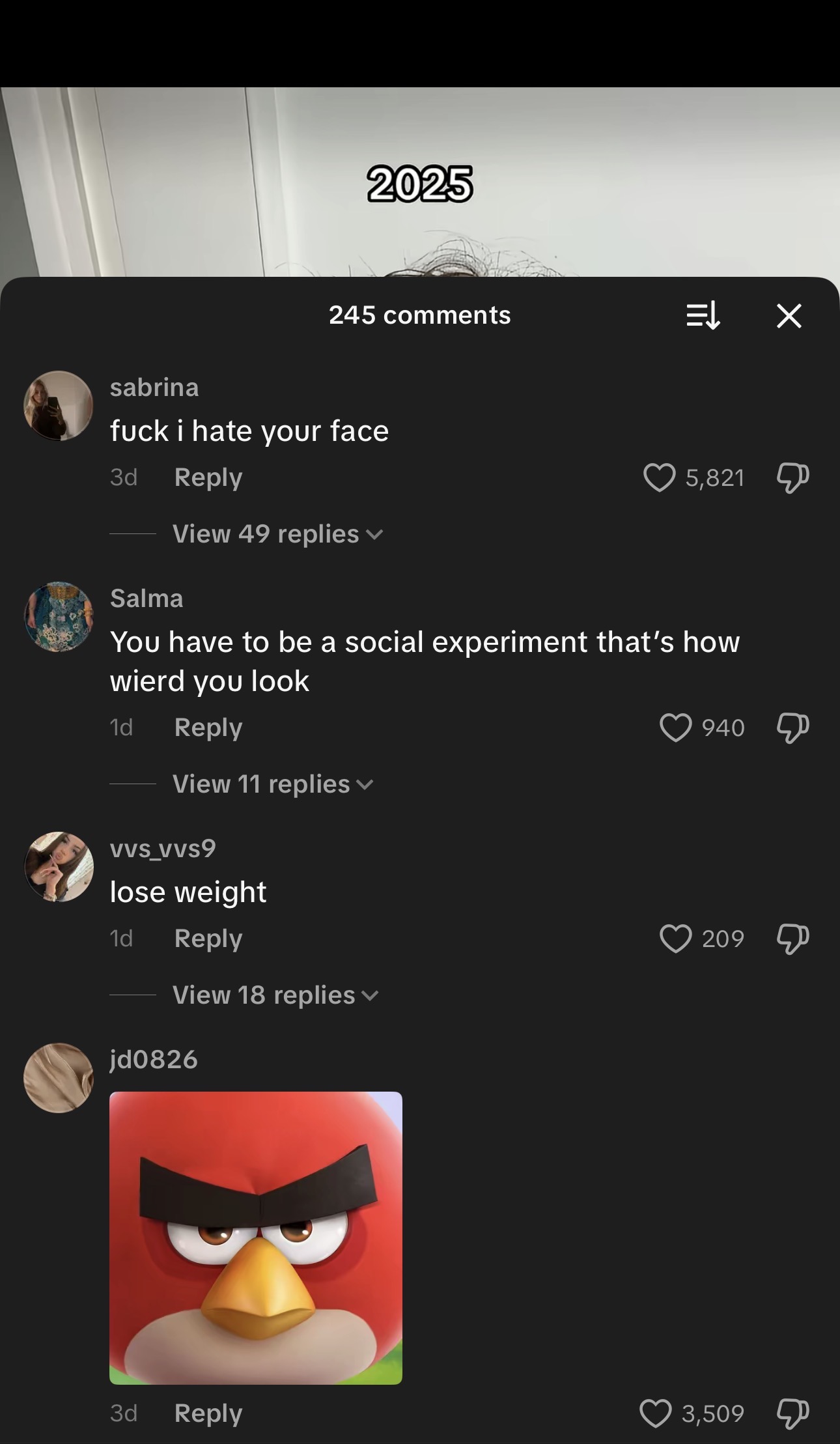The image size is (840, 1444).
Task: Open vvs_vvs9's profile avatar
Action: [x=59, y=867]
